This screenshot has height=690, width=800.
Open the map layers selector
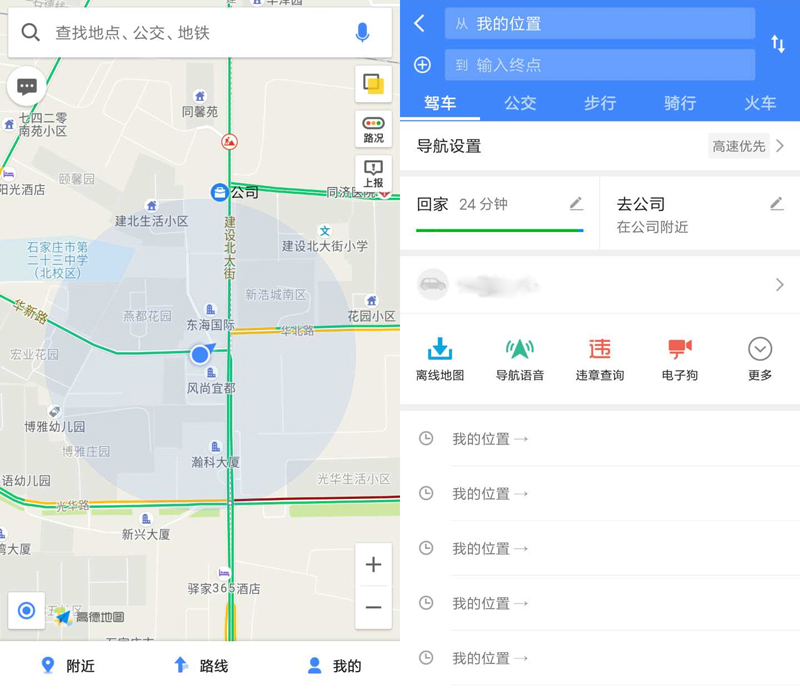[373, 85]
